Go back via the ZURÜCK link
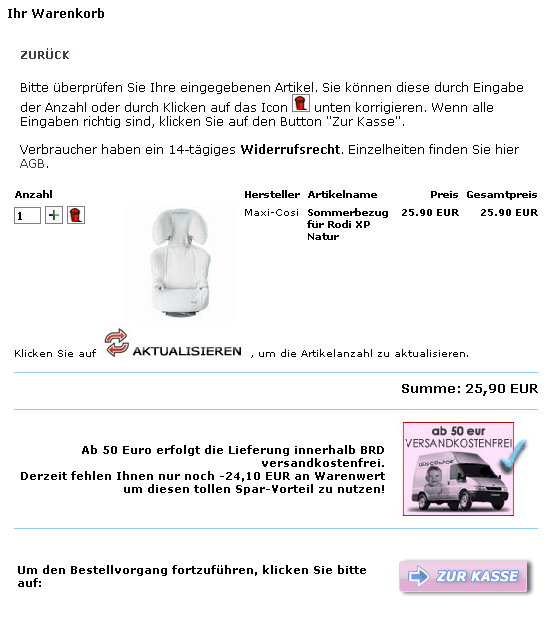Image resolution: width=549 pixels, height=624 pixels. coord(45,55)
